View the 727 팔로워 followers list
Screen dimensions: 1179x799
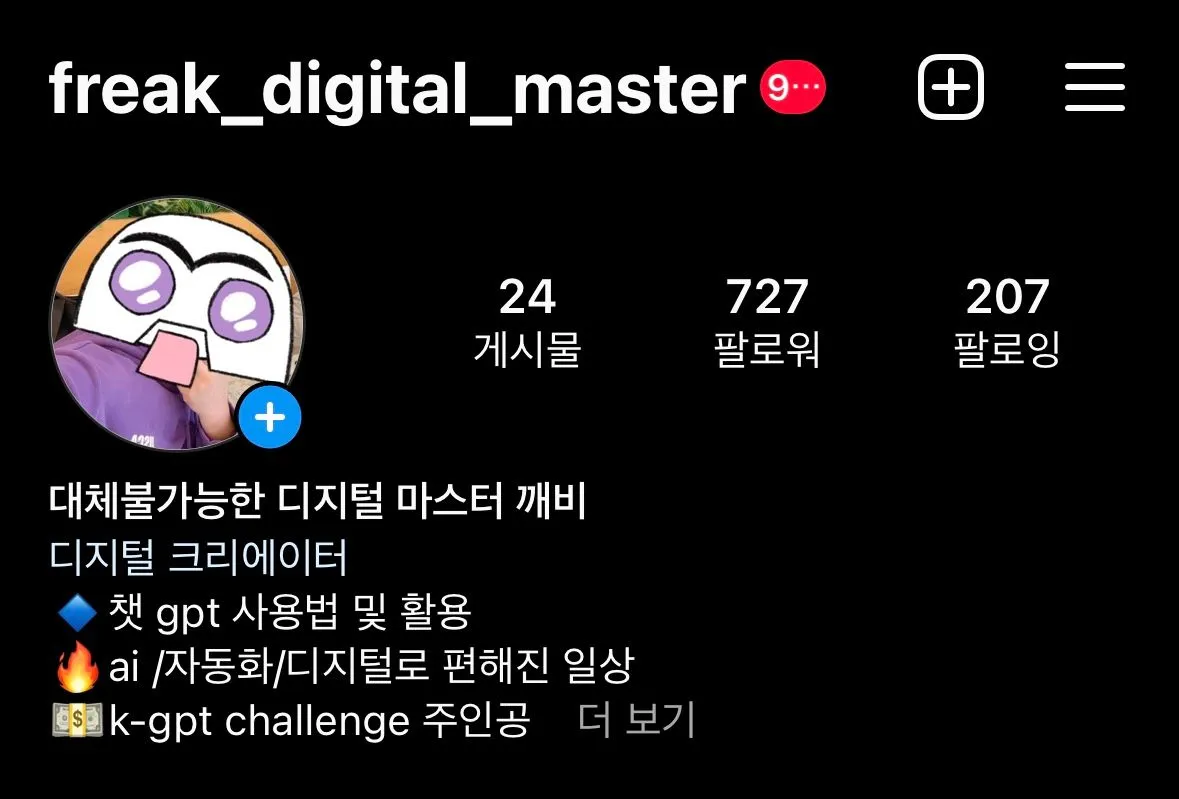pos(767,322)
